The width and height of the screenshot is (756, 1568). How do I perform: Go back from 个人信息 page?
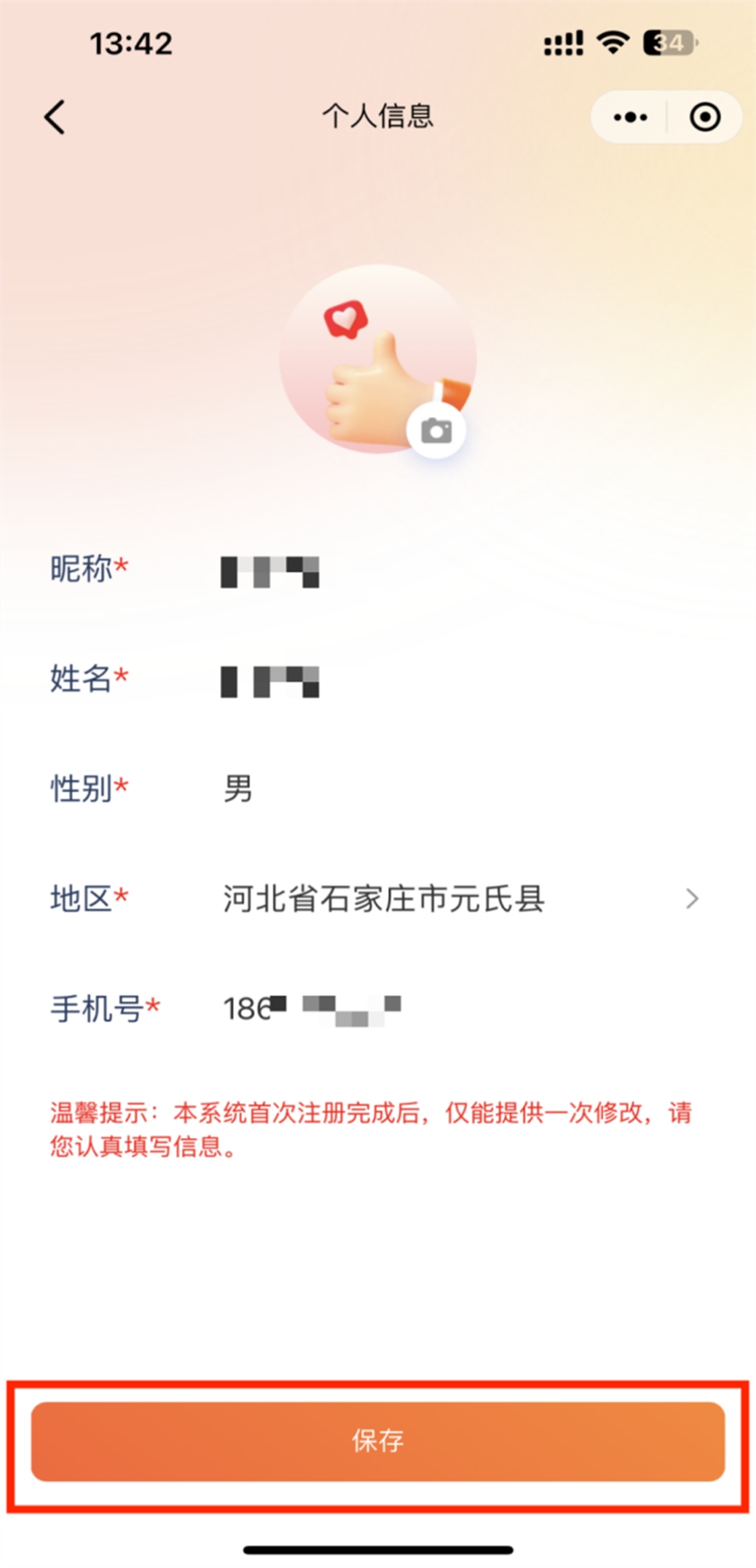(55, 117)
